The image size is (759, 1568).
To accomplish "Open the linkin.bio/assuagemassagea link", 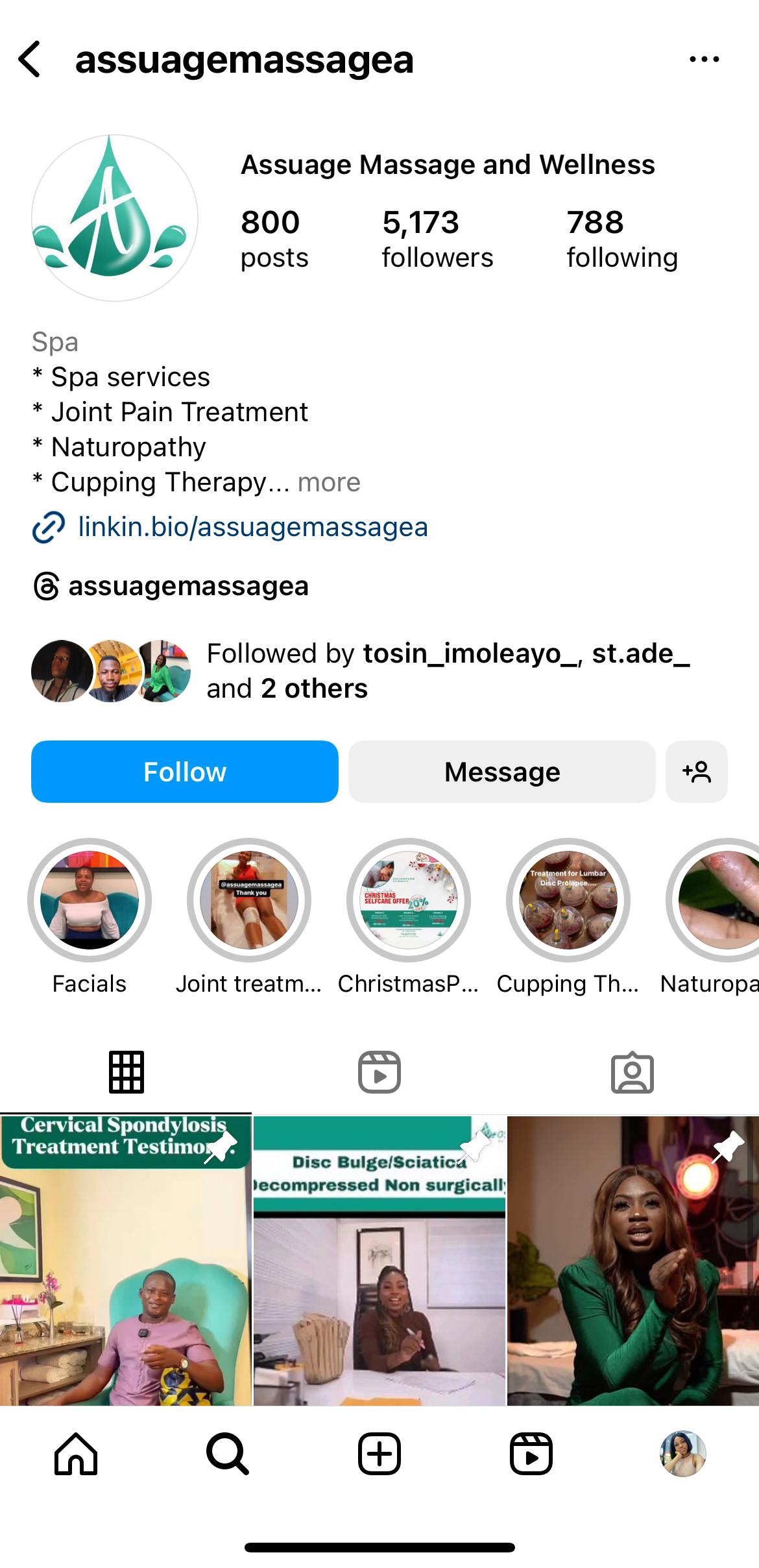I will [252, 527].
